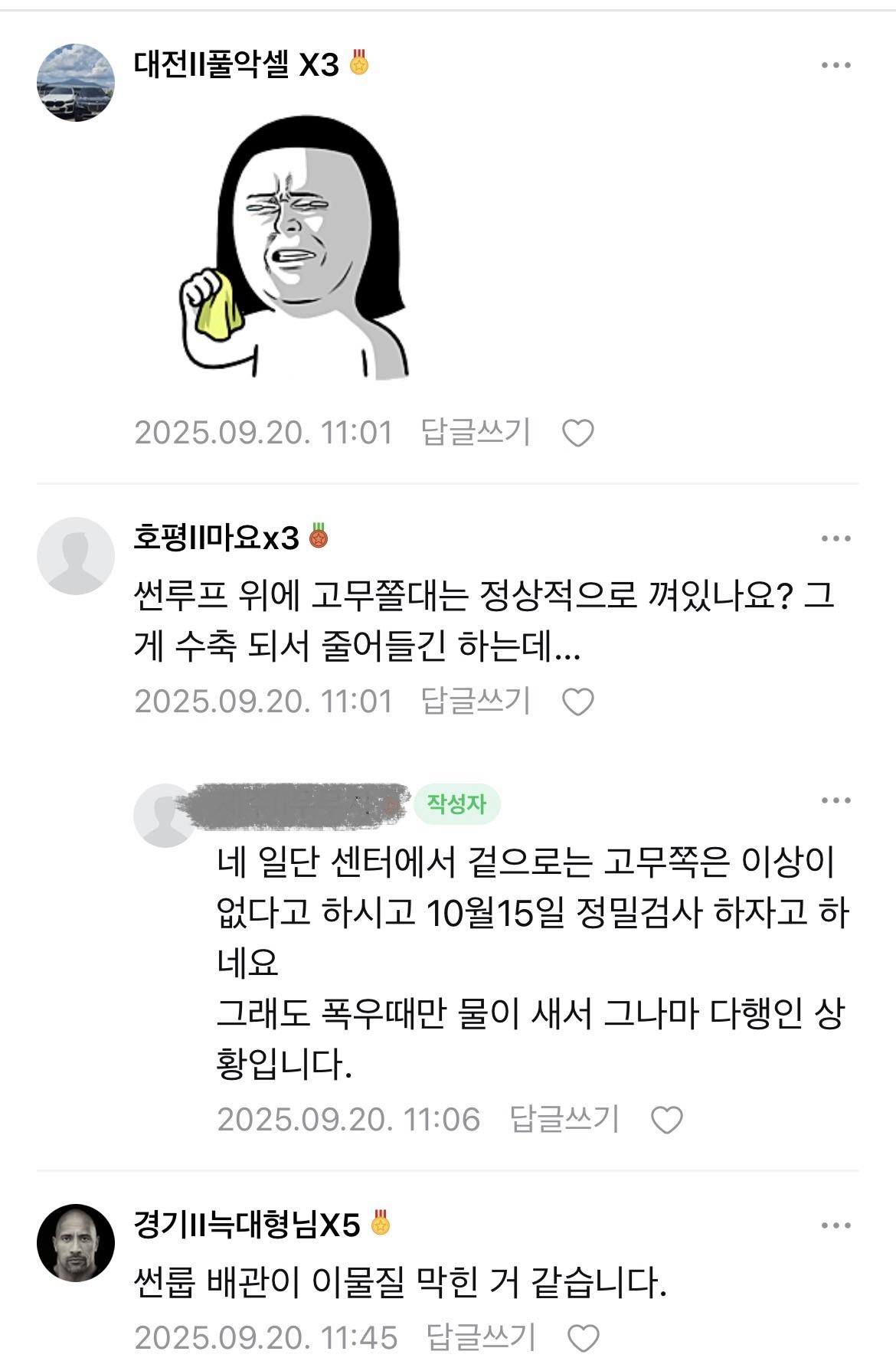
Task: Reply to 경기II늑대형님X5 via 답글쓰기
Action: (x=480, y=1337)
